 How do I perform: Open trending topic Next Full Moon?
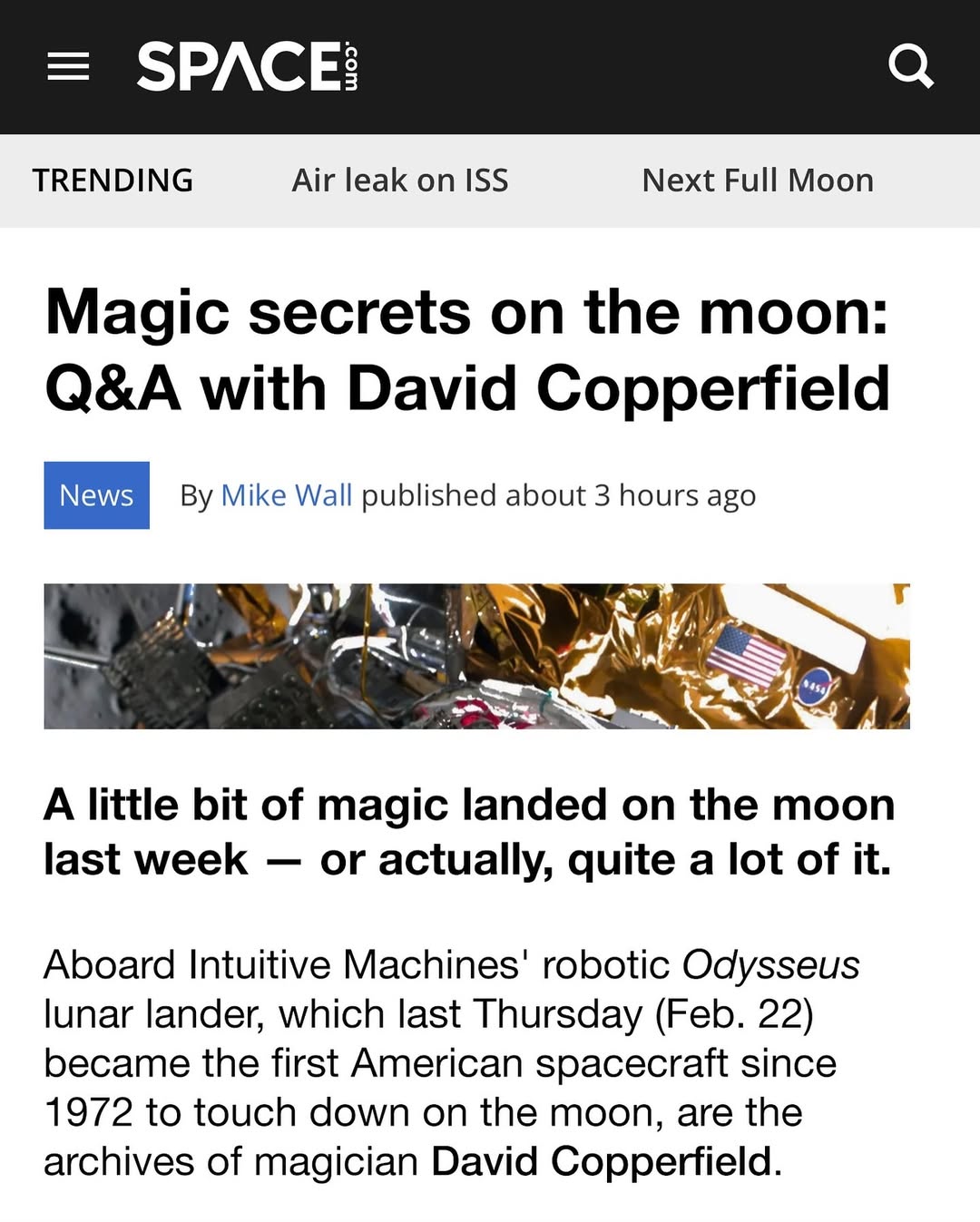point(757,181)
